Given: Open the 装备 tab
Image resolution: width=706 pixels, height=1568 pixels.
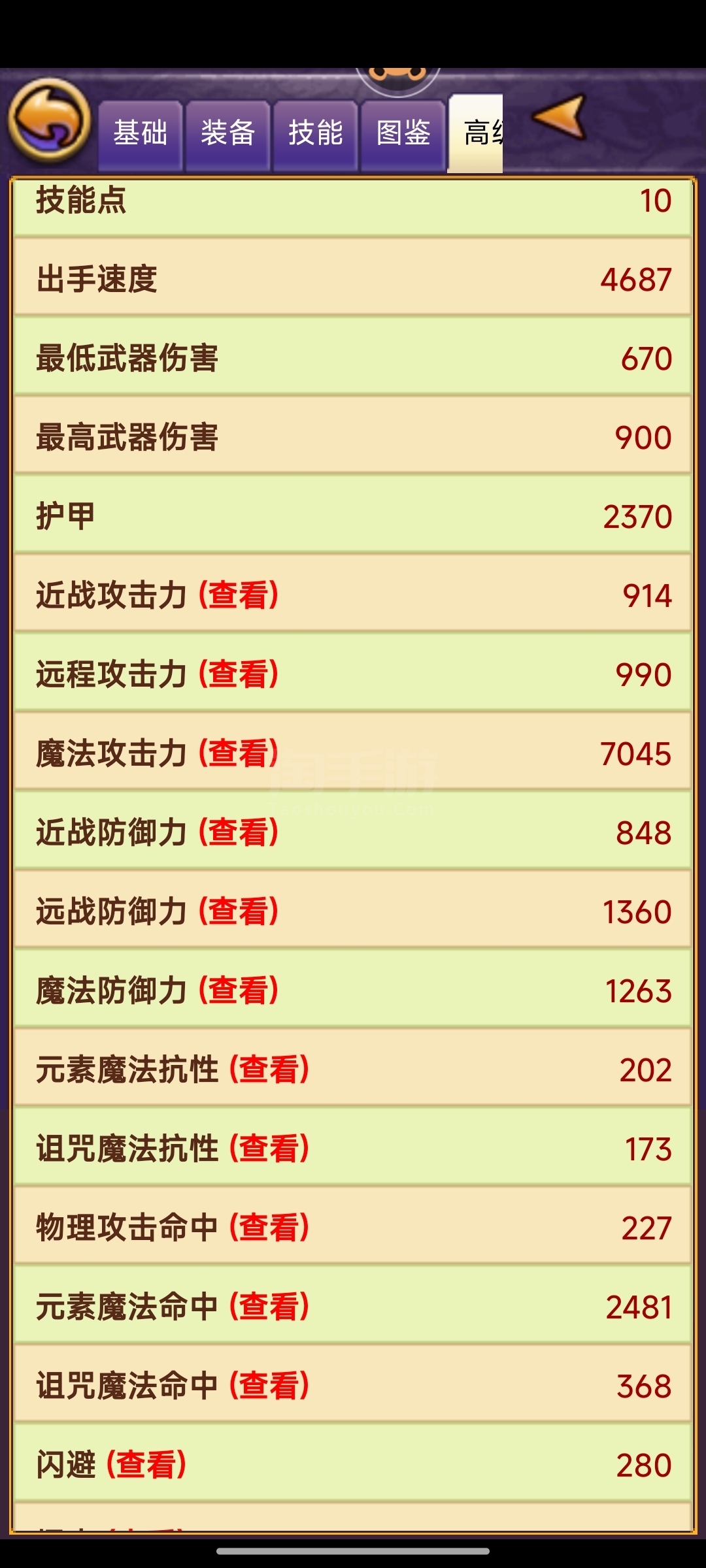Looking at the screenshot, I should 227,135.
